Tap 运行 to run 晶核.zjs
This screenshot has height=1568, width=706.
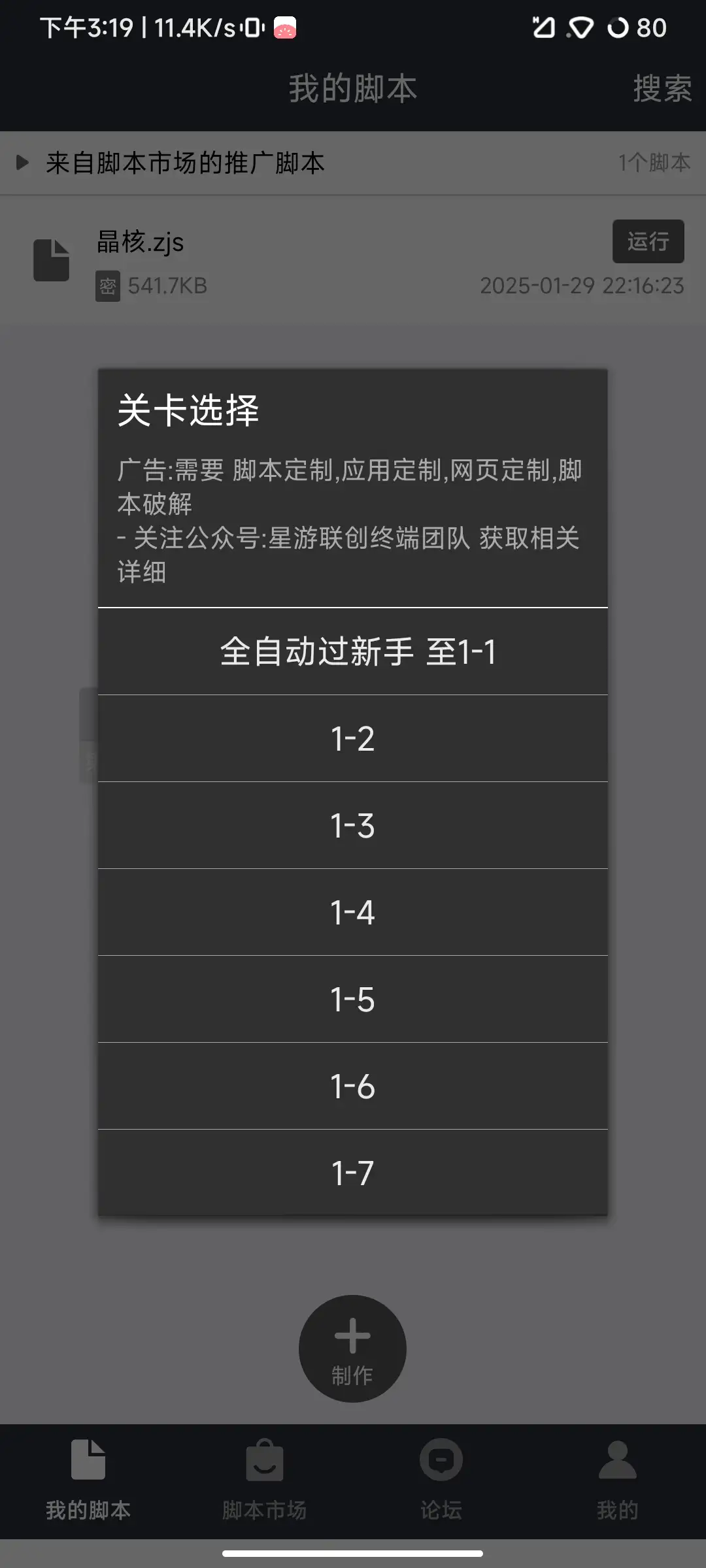(x=648, y=241)
